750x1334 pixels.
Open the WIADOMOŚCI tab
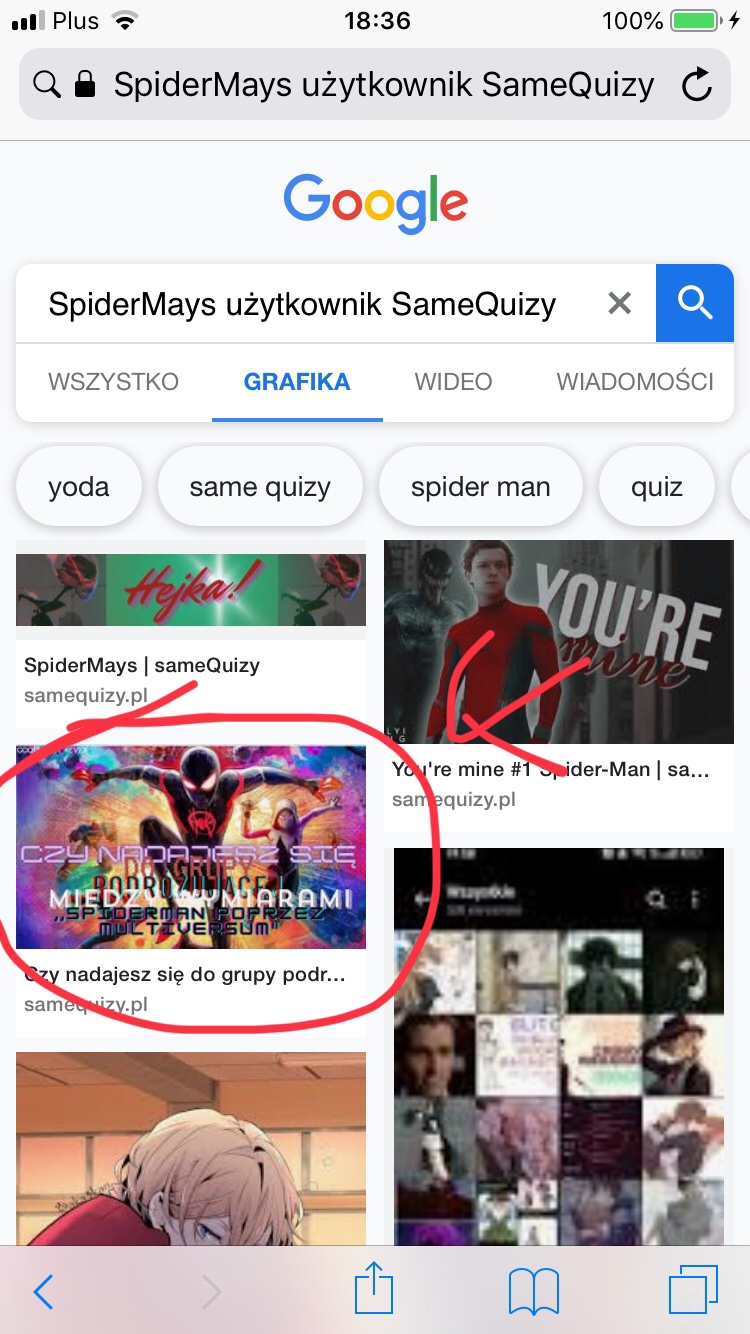(635, 382)
